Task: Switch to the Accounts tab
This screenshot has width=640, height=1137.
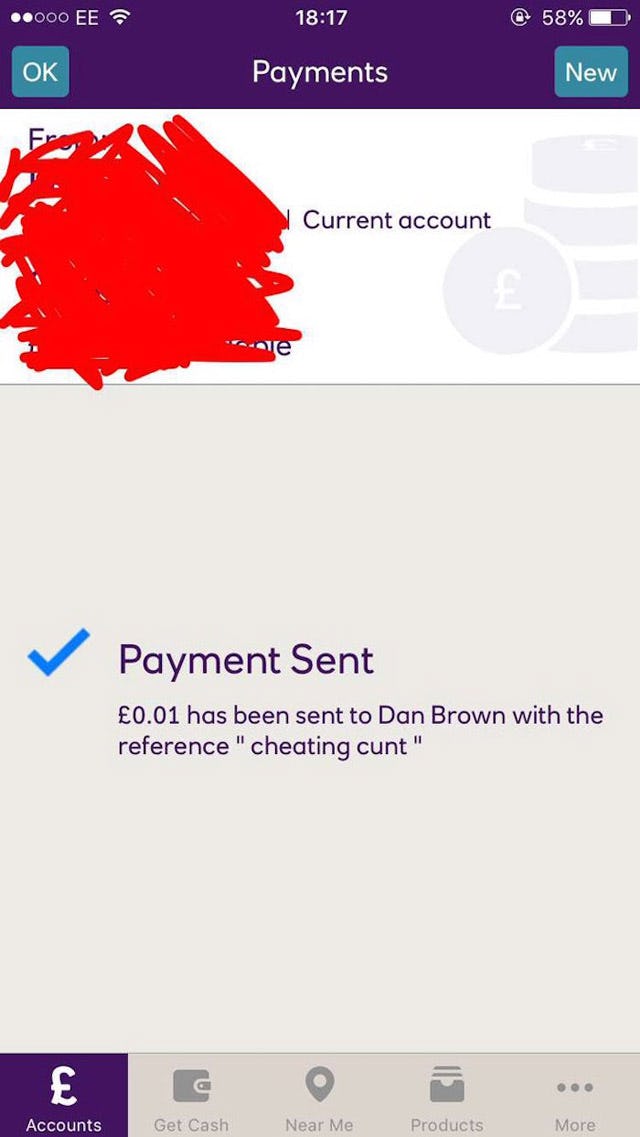Action: point(64,1097)
